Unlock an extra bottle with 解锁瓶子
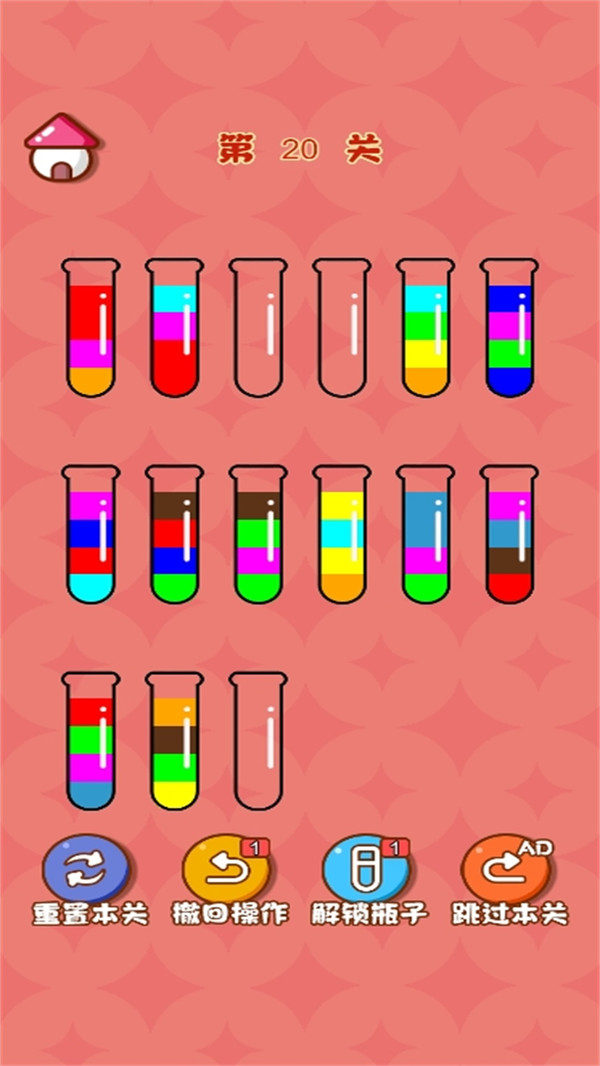This screenshot has width=600, height=1066. [370, 880]
